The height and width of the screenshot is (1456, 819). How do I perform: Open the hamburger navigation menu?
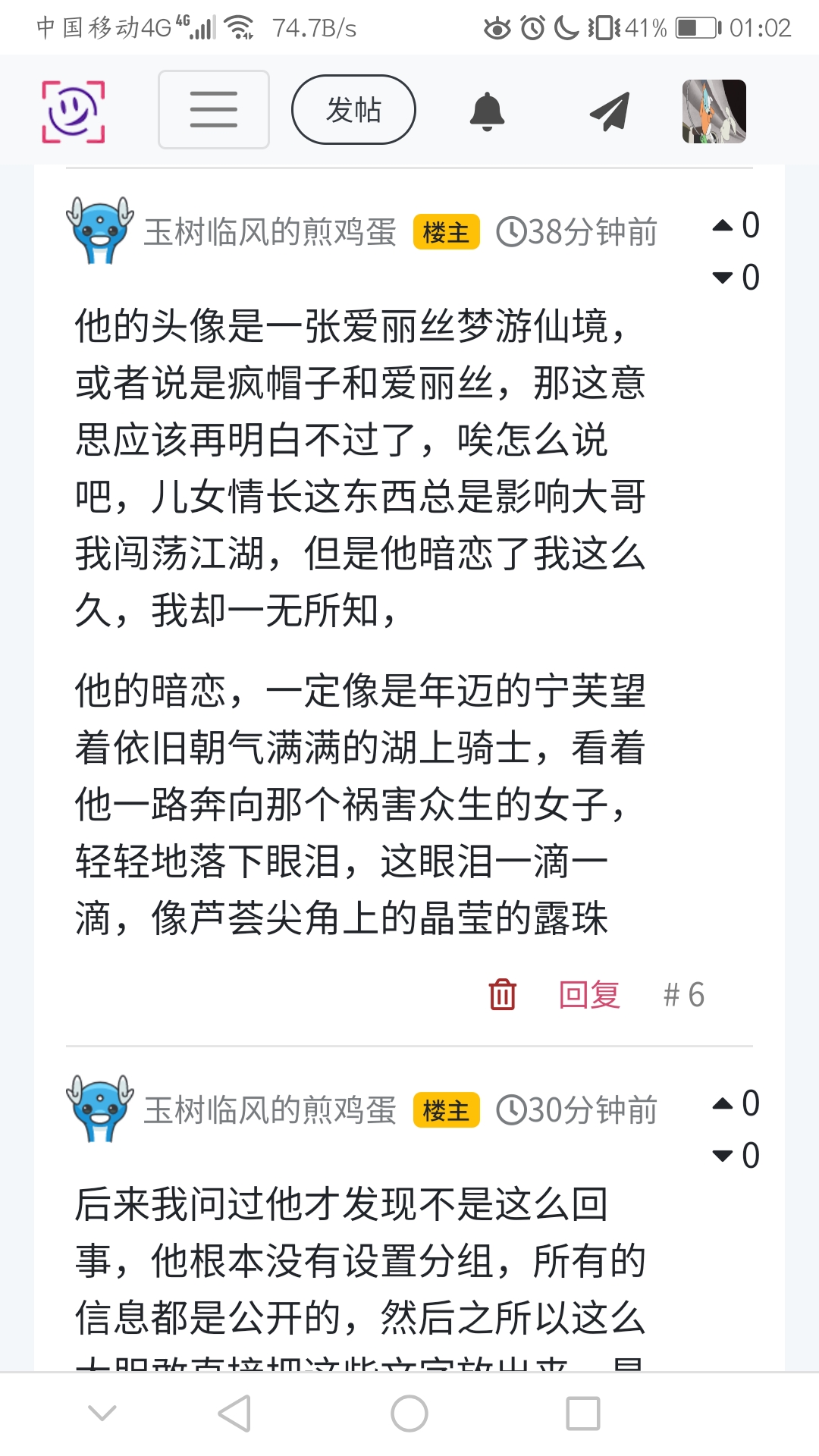(213, 110)
